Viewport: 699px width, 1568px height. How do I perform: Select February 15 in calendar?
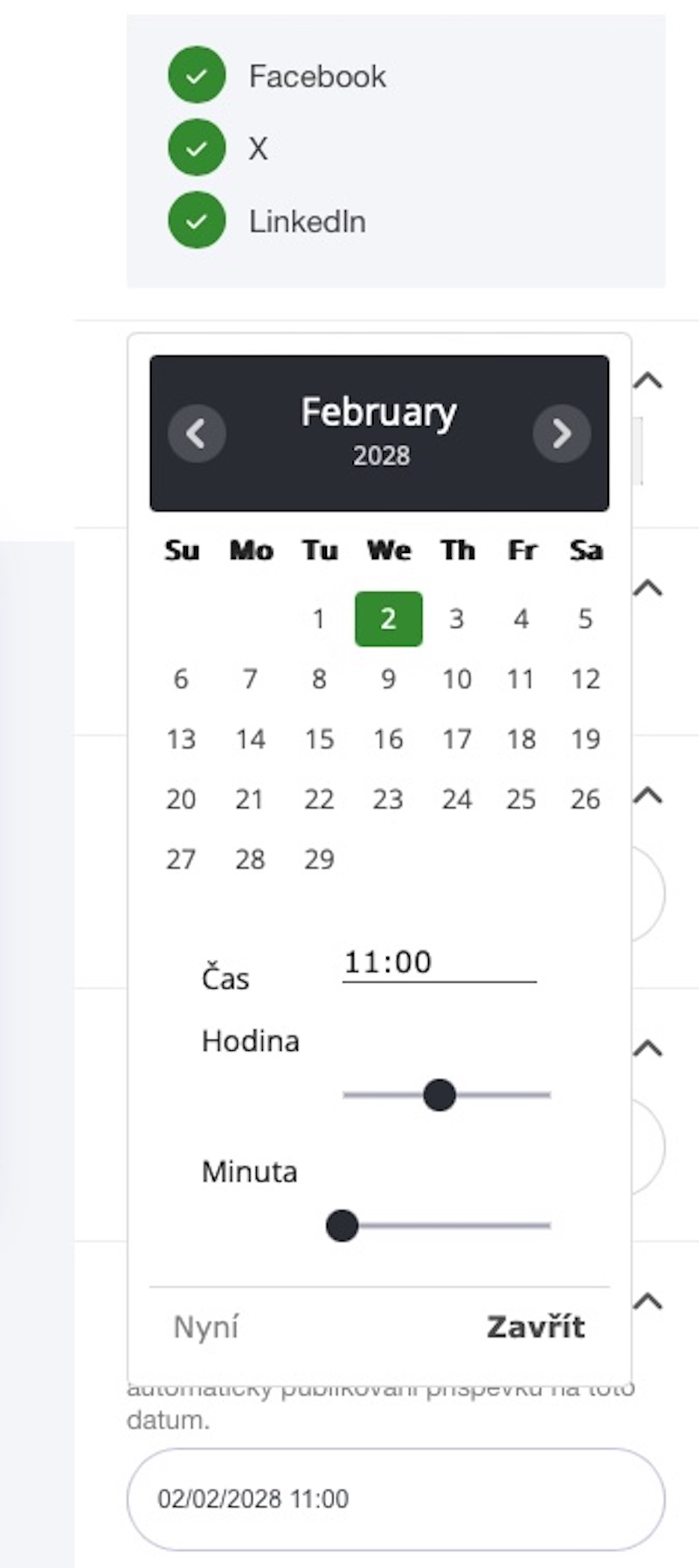click(319, 739)
